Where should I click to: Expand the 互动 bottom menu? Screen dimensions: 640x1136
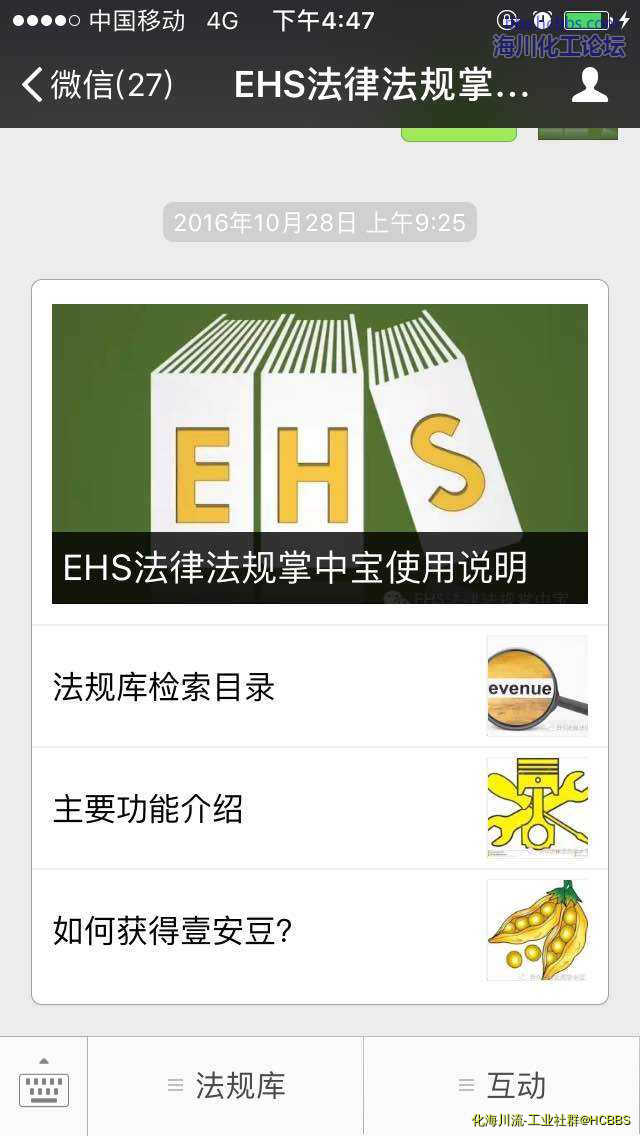[502, 1086]
